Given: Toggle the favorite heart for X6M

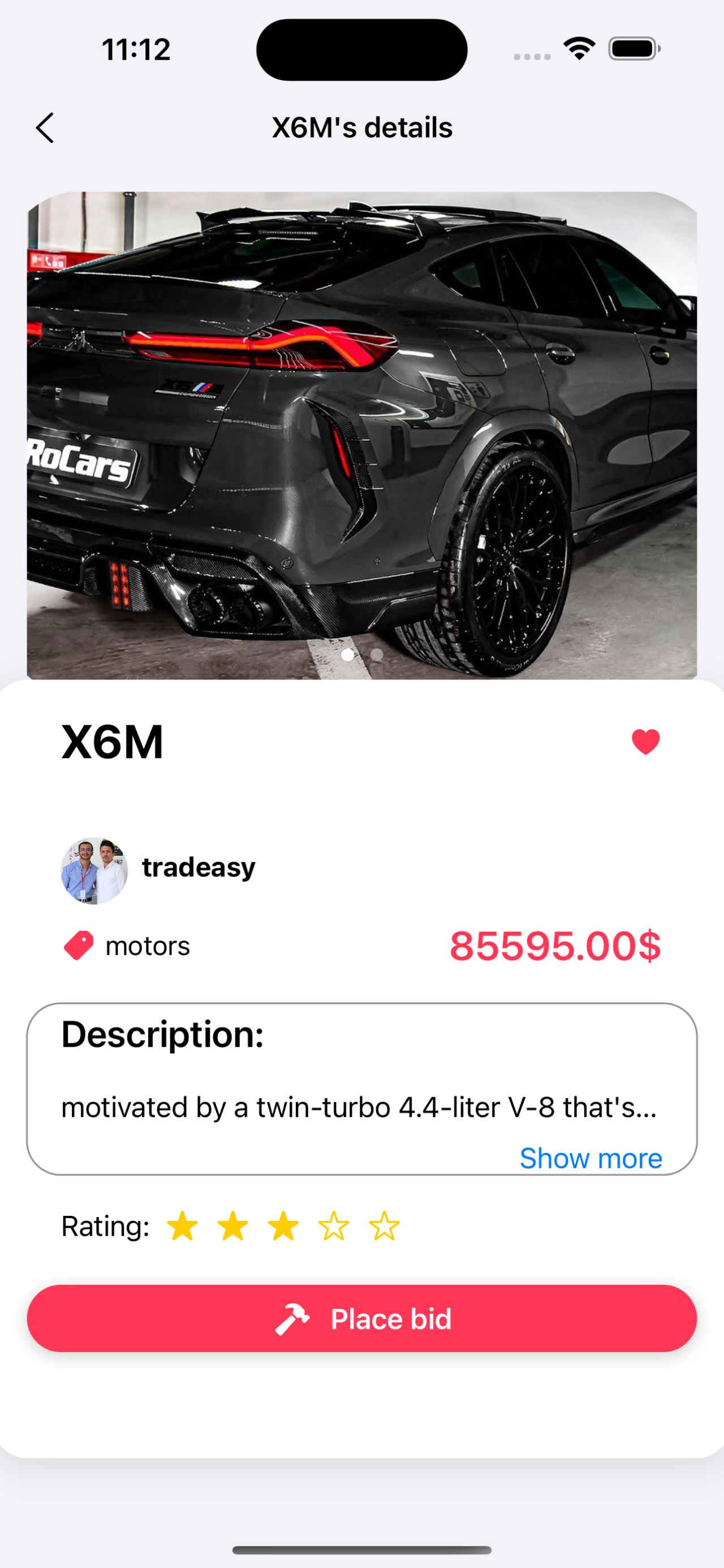Looking at the screenshot, I should [x=645, y=742].
